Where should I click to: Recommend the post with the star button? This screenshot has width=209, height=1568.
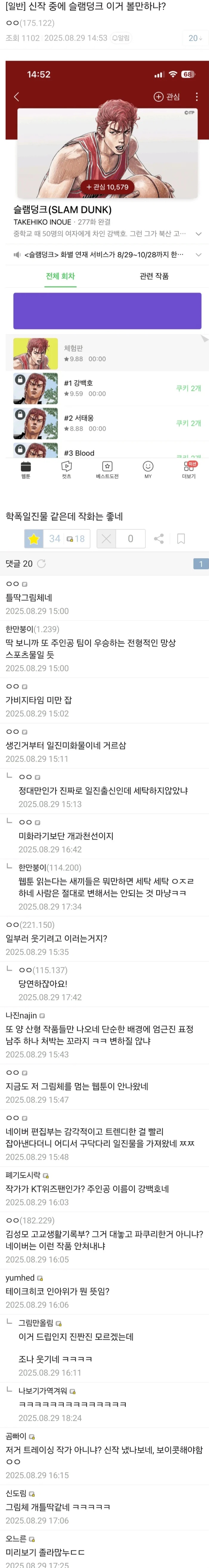click(x=34, y=539)
